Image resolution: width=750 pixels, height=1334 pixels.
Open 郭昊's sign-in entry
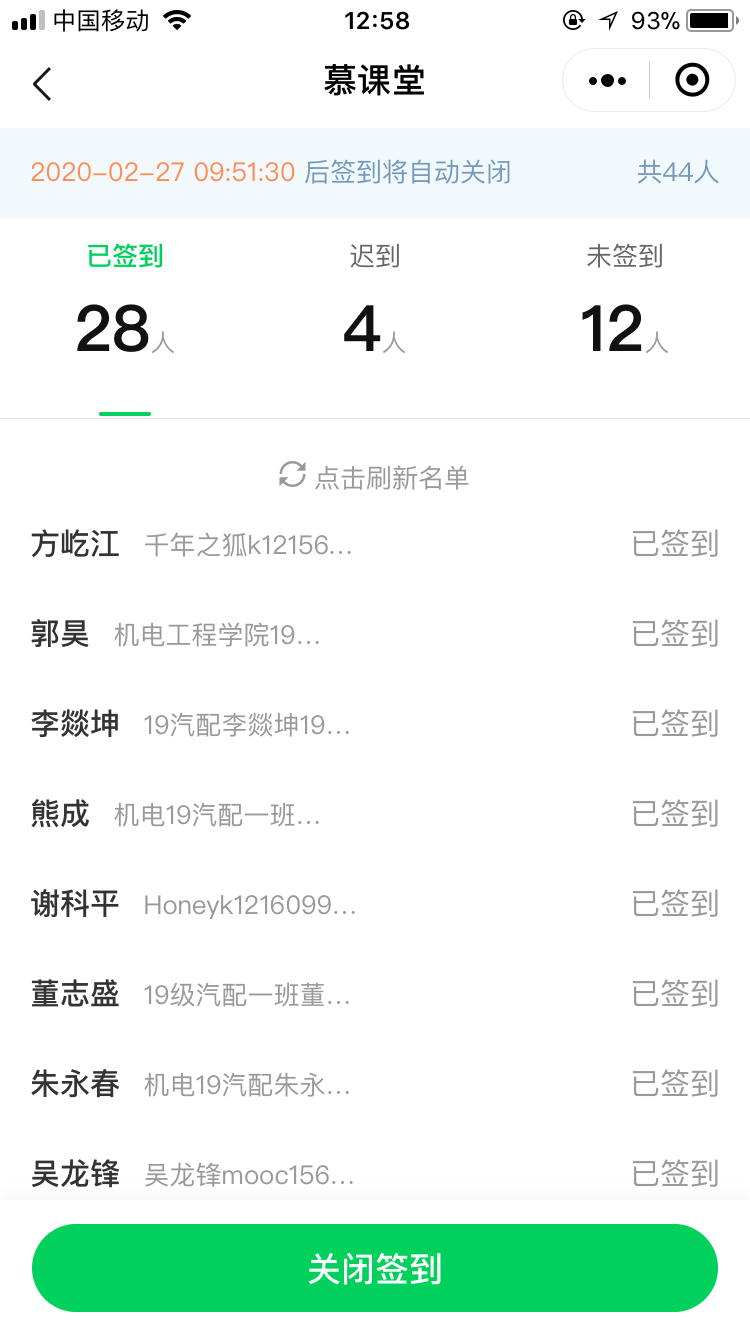pos(375,634)
